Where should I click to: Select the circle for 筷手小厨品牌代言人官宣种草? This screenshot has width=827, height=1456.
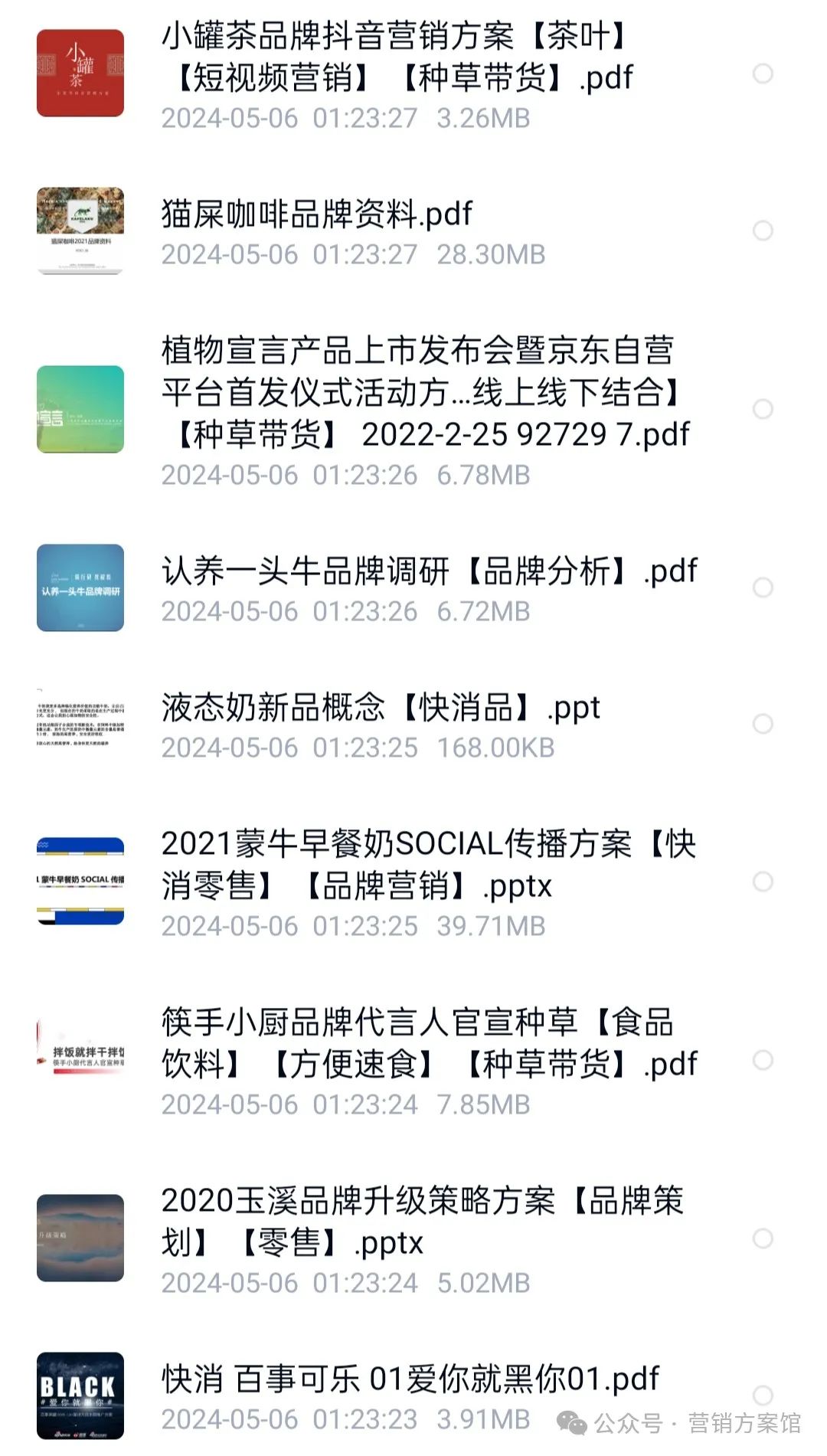pos(763,1060)
